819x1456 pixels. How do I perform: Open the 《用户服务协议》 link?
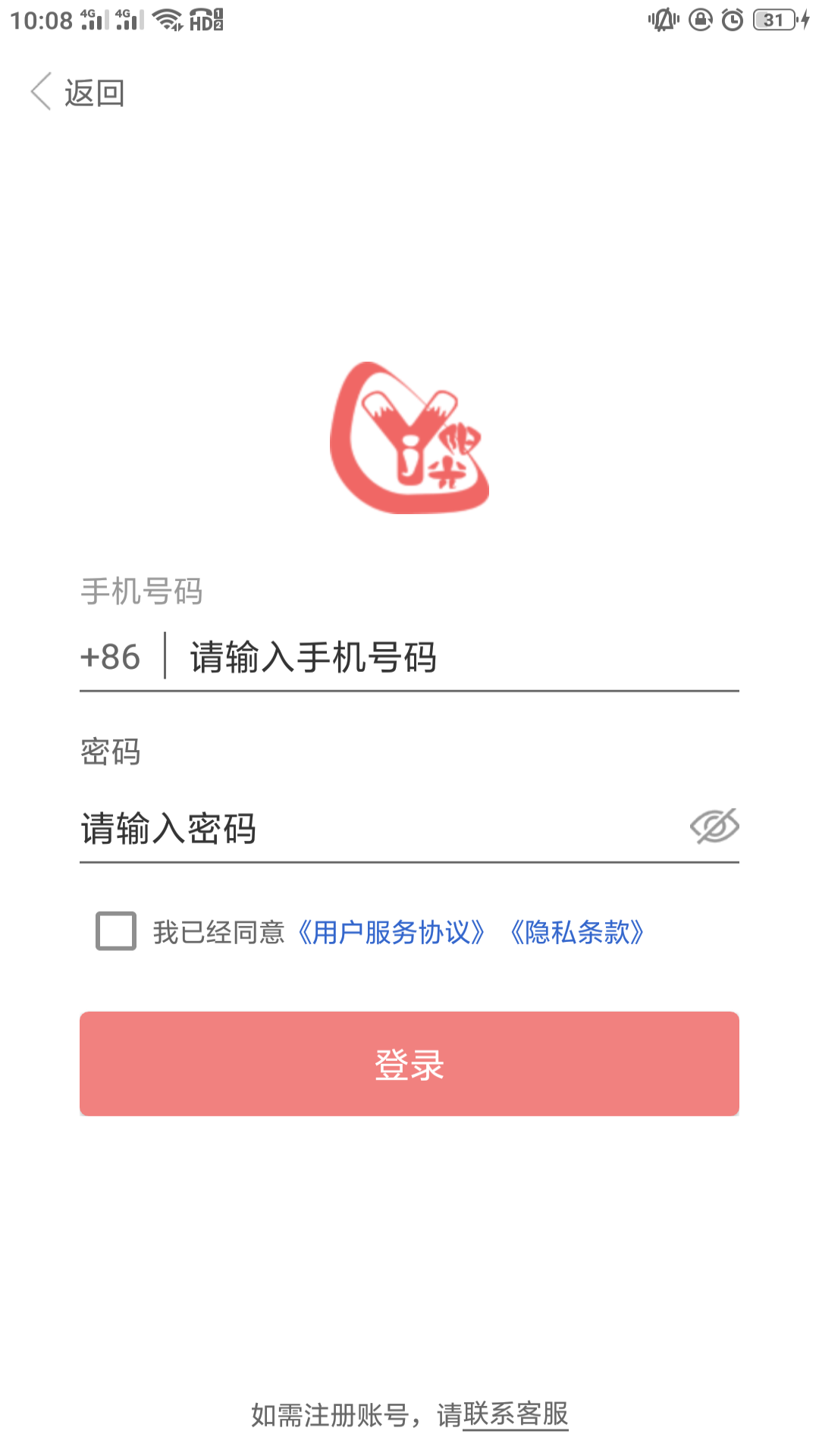391,932
